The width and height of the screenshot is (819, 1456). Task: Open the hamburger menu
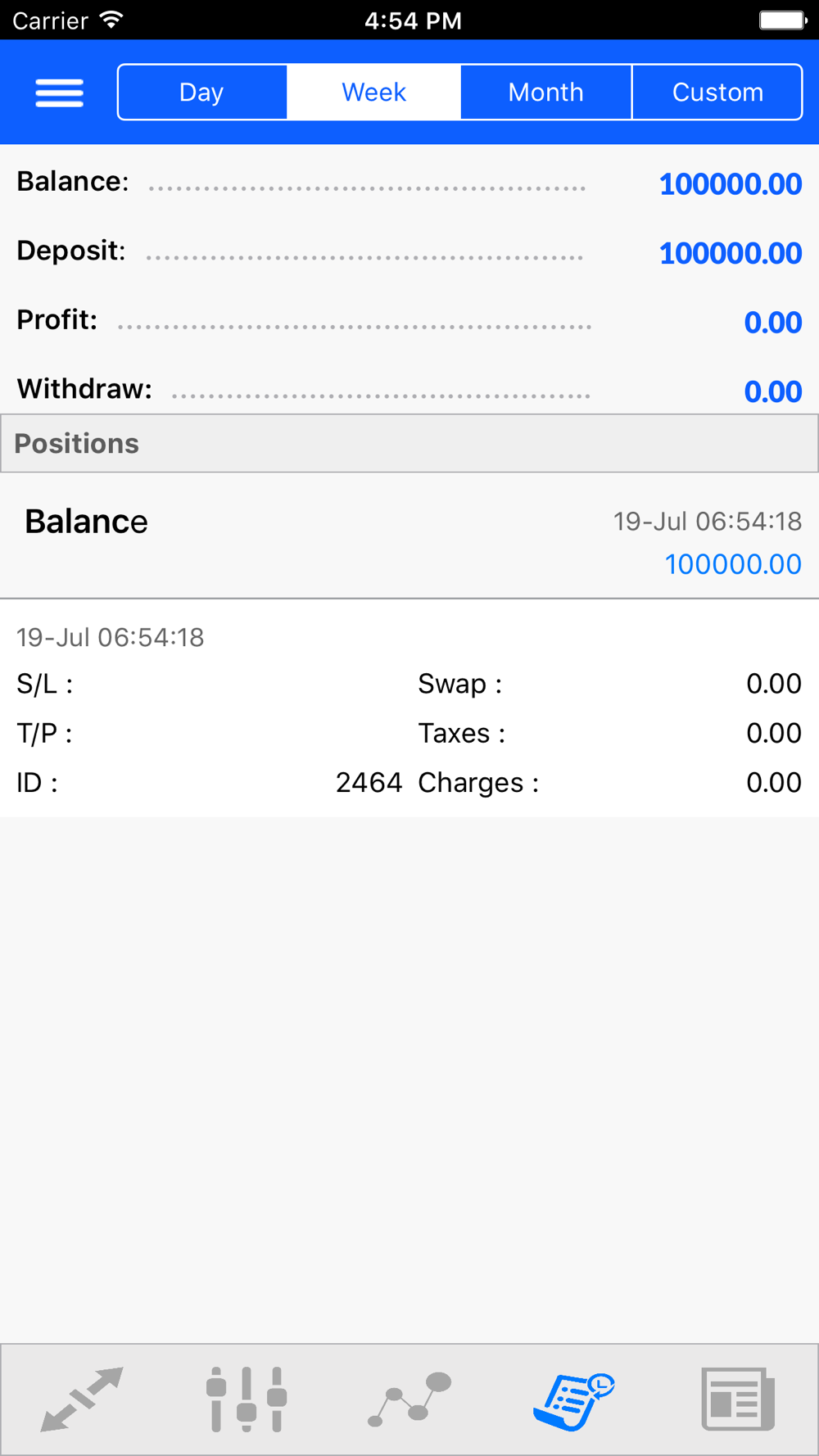pos(59,93)
